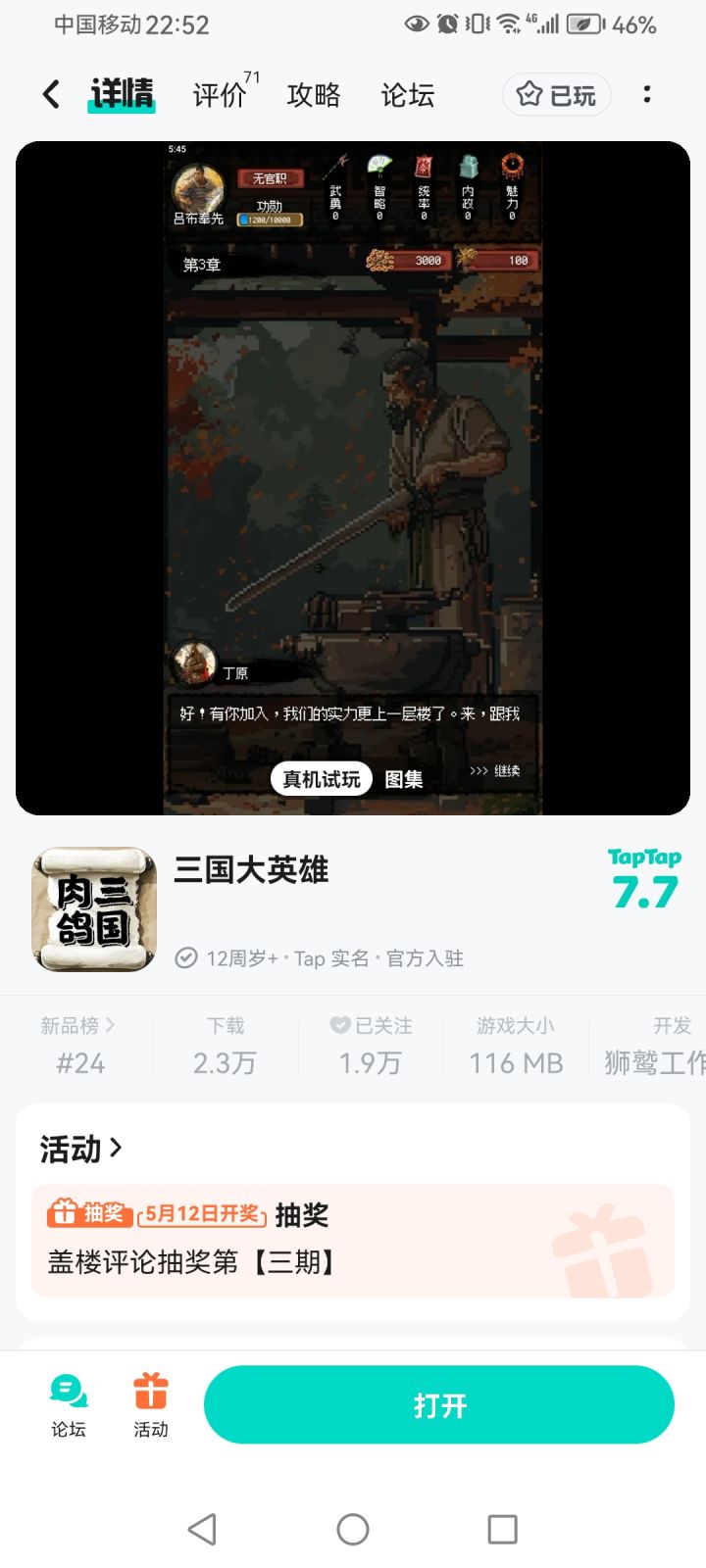Switch to the 评价 tab

[218, 95]
